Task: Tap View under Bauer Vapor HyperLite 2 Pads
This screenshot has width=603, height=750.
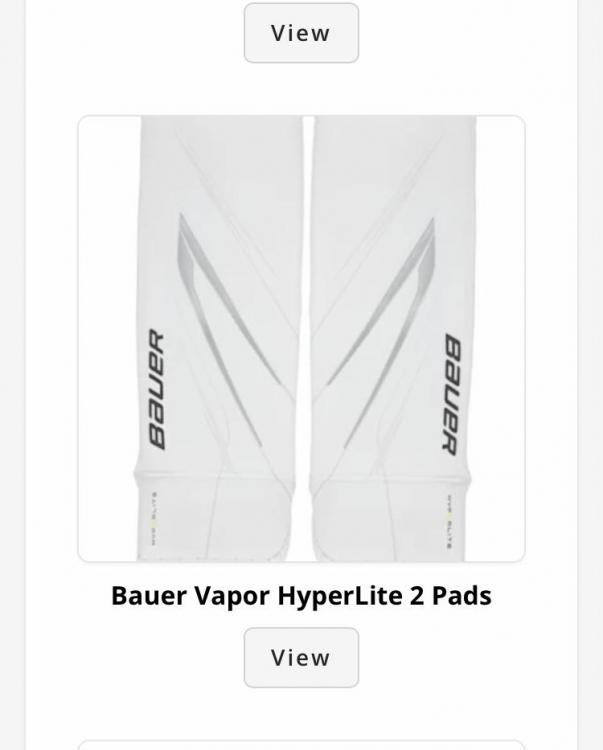Action: point(301,657)
